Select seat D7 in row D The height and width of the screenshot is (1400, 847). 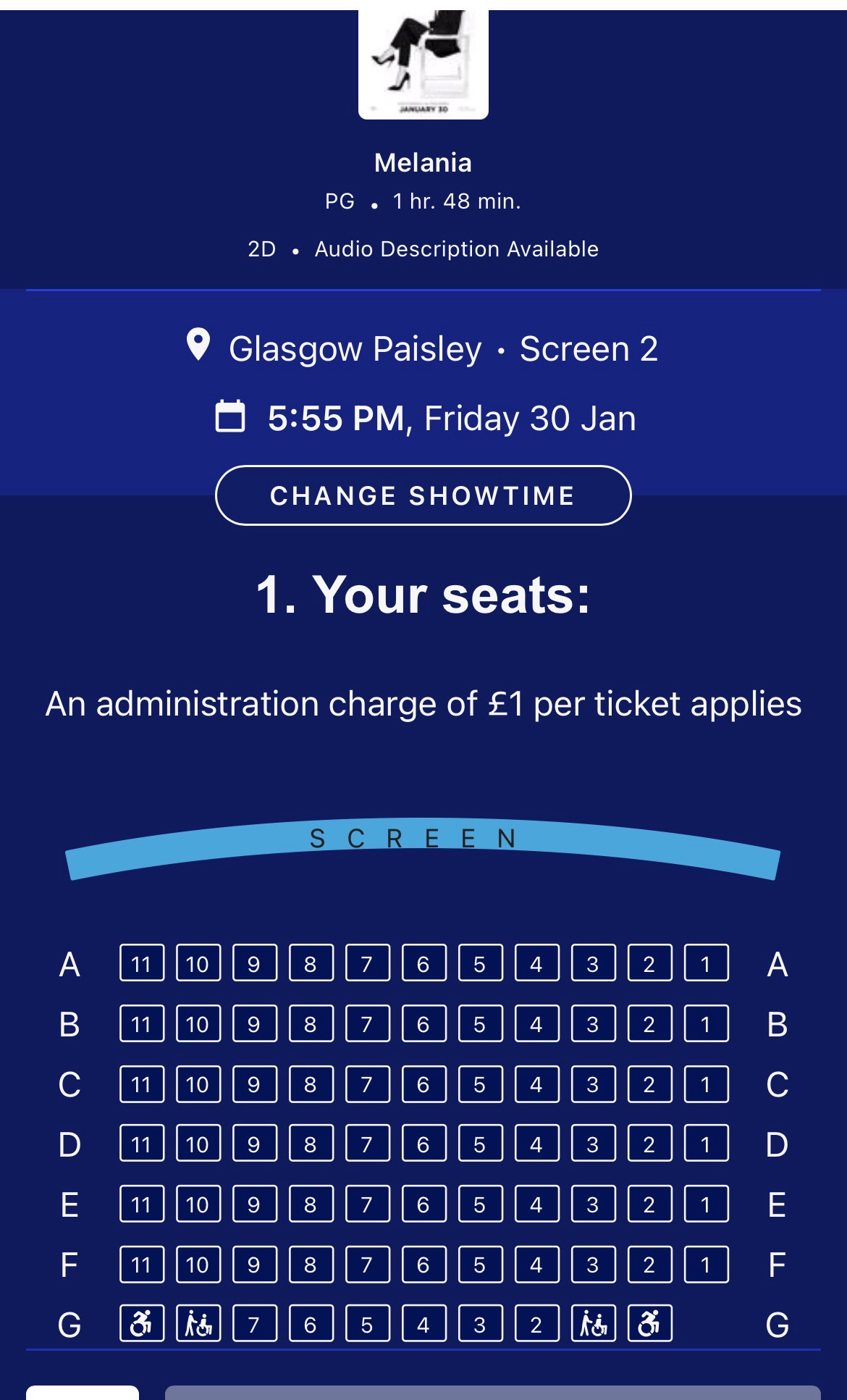pos(366,1143)
